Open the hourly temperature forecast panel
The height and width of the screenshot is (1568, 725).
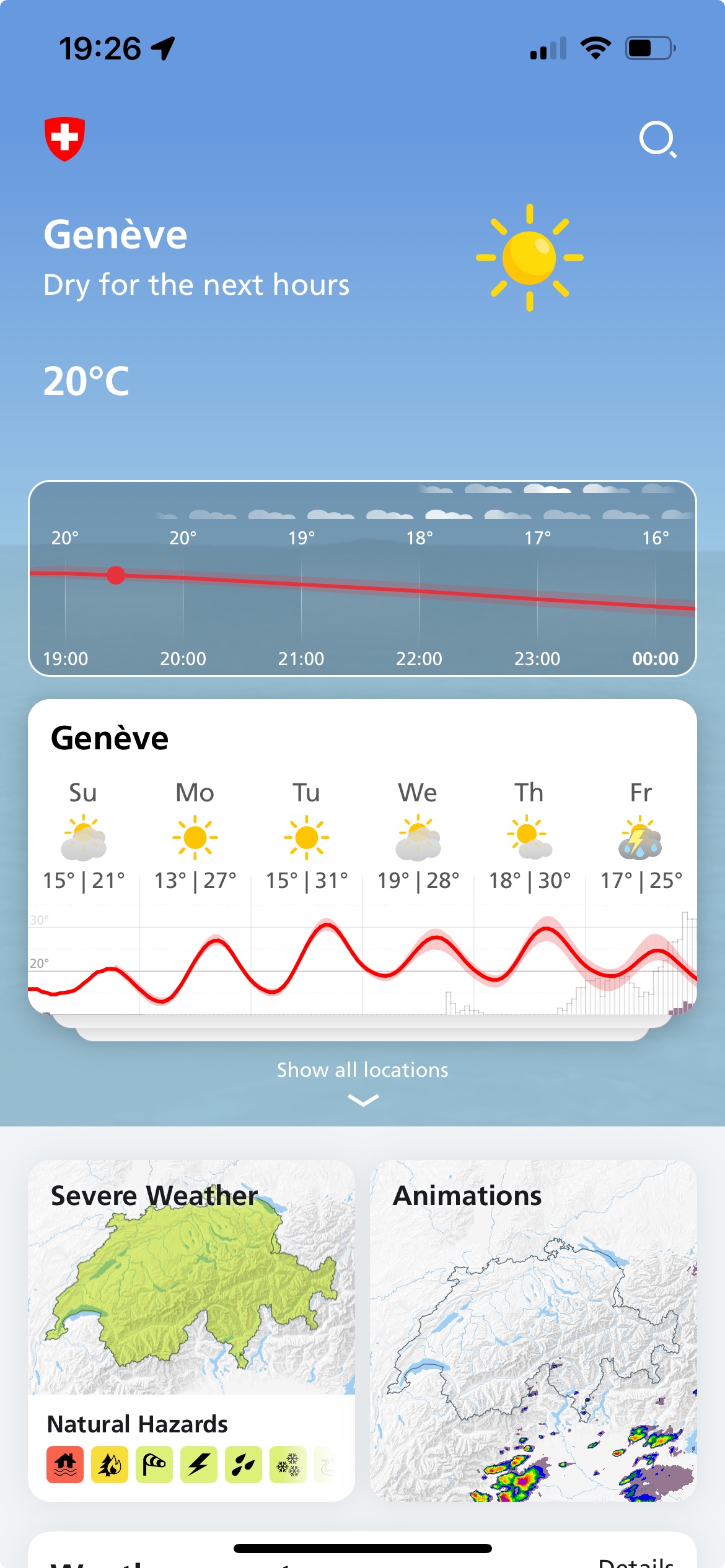(362, 578)
